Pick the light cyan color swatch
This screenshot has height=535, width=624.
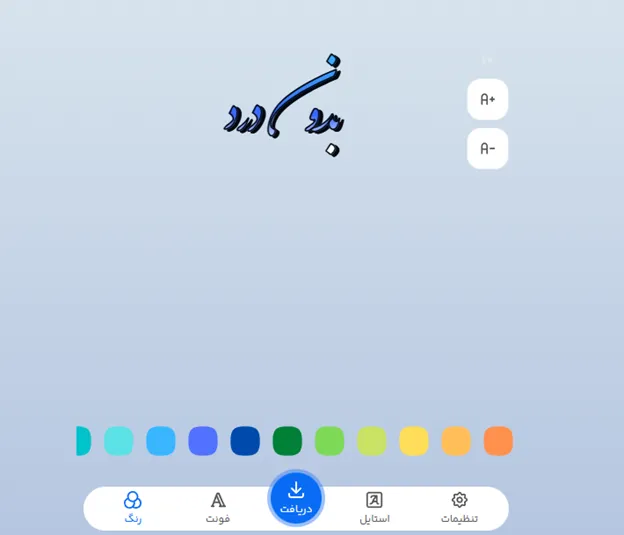click(119, 441)
